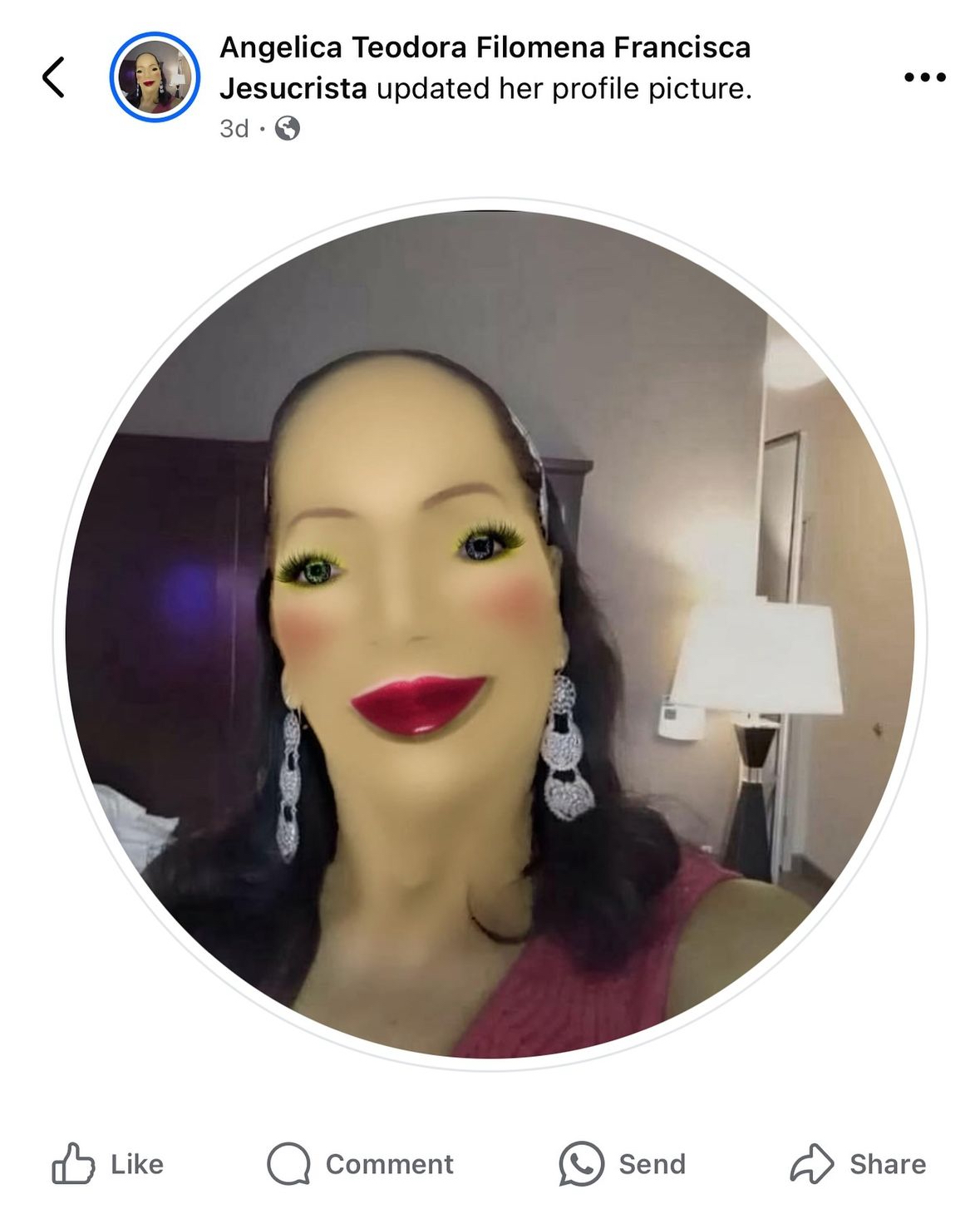This screenshot has height=1214, width=980.
Task: Share this profile picture post
Action: click(858, 1163)
